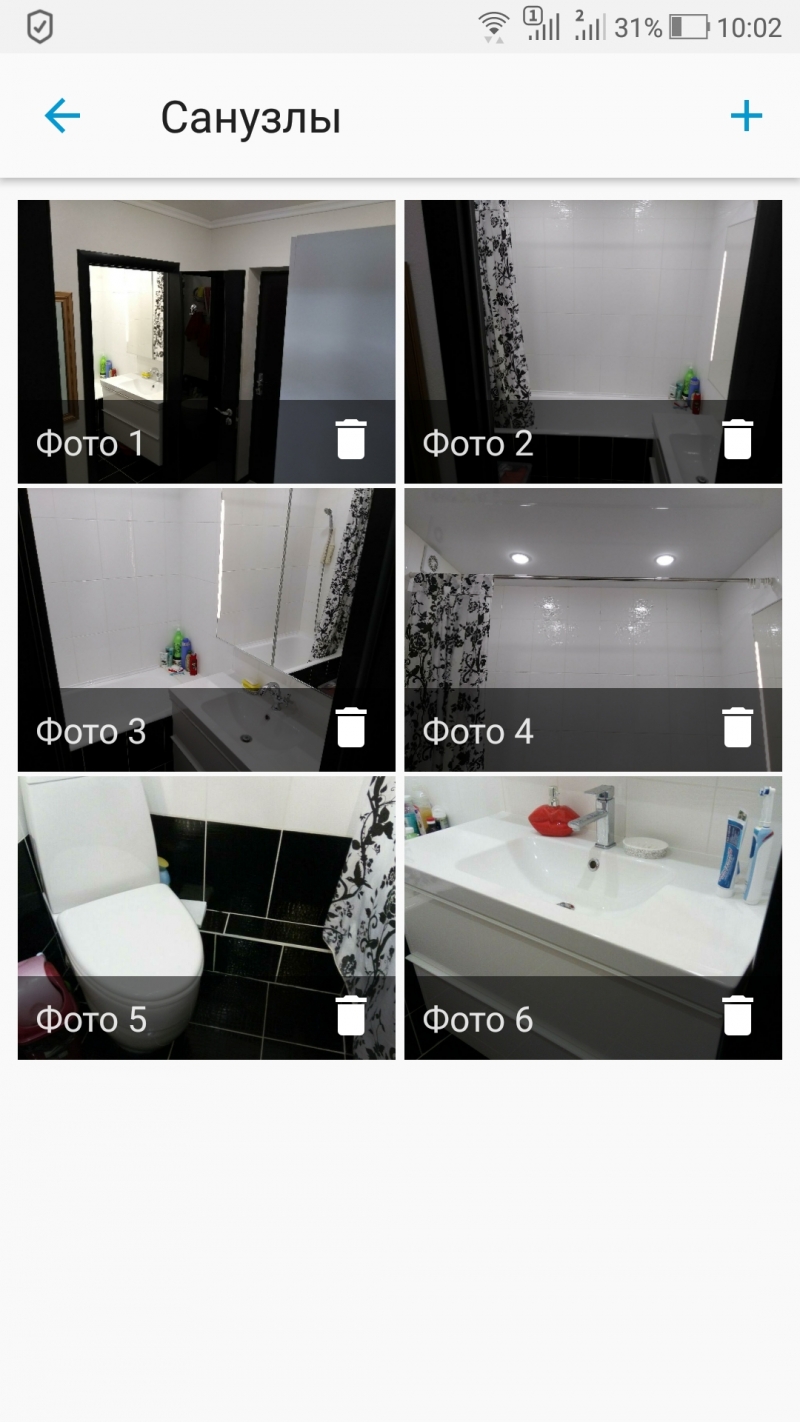Delete Фото 2 with trash icon
Image resolution: width=800 pixels, height=1422 pixels.
(x=737, y=440)
